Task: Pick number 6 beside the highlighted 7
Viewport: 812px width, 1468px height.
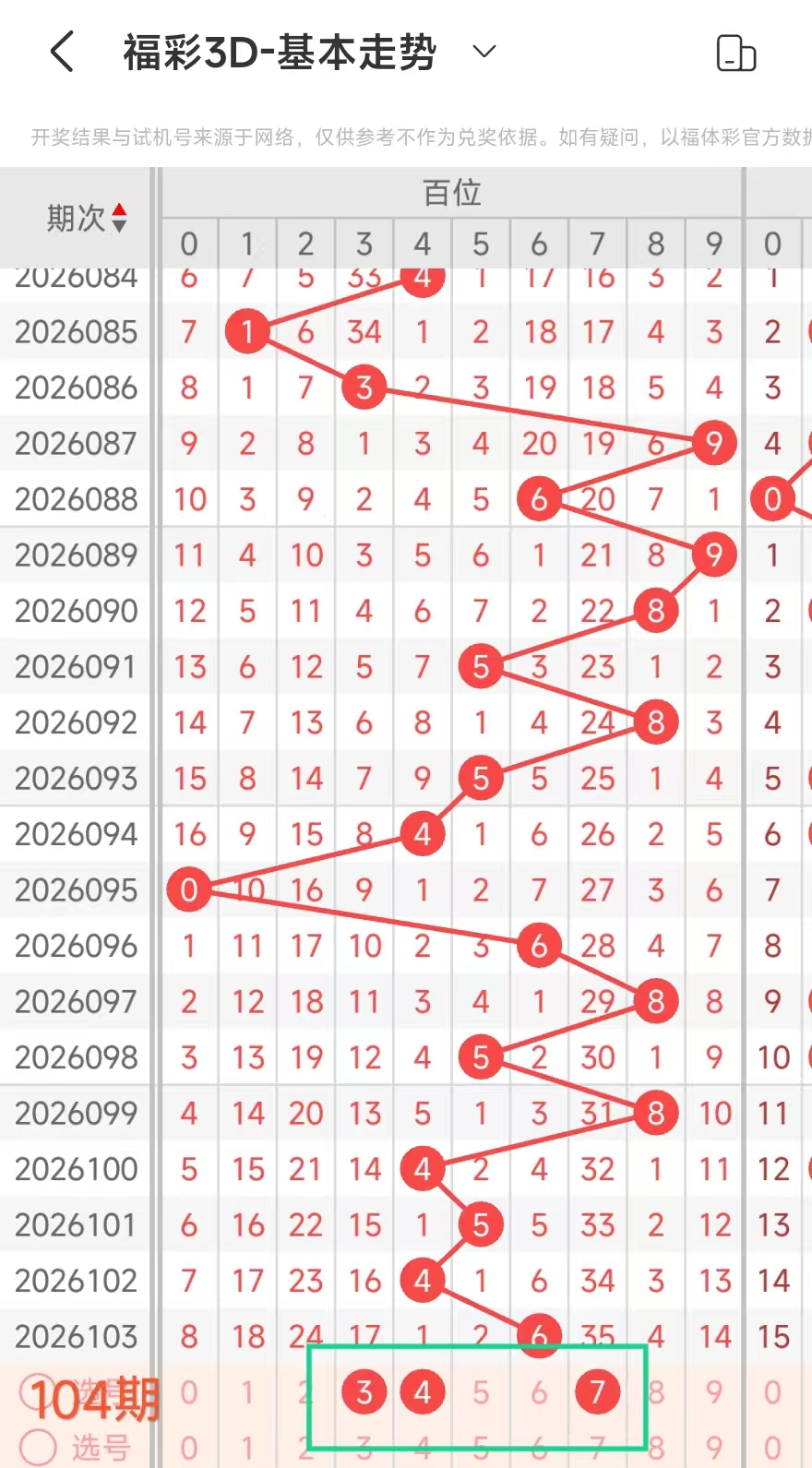Action: coord(539,1391)
